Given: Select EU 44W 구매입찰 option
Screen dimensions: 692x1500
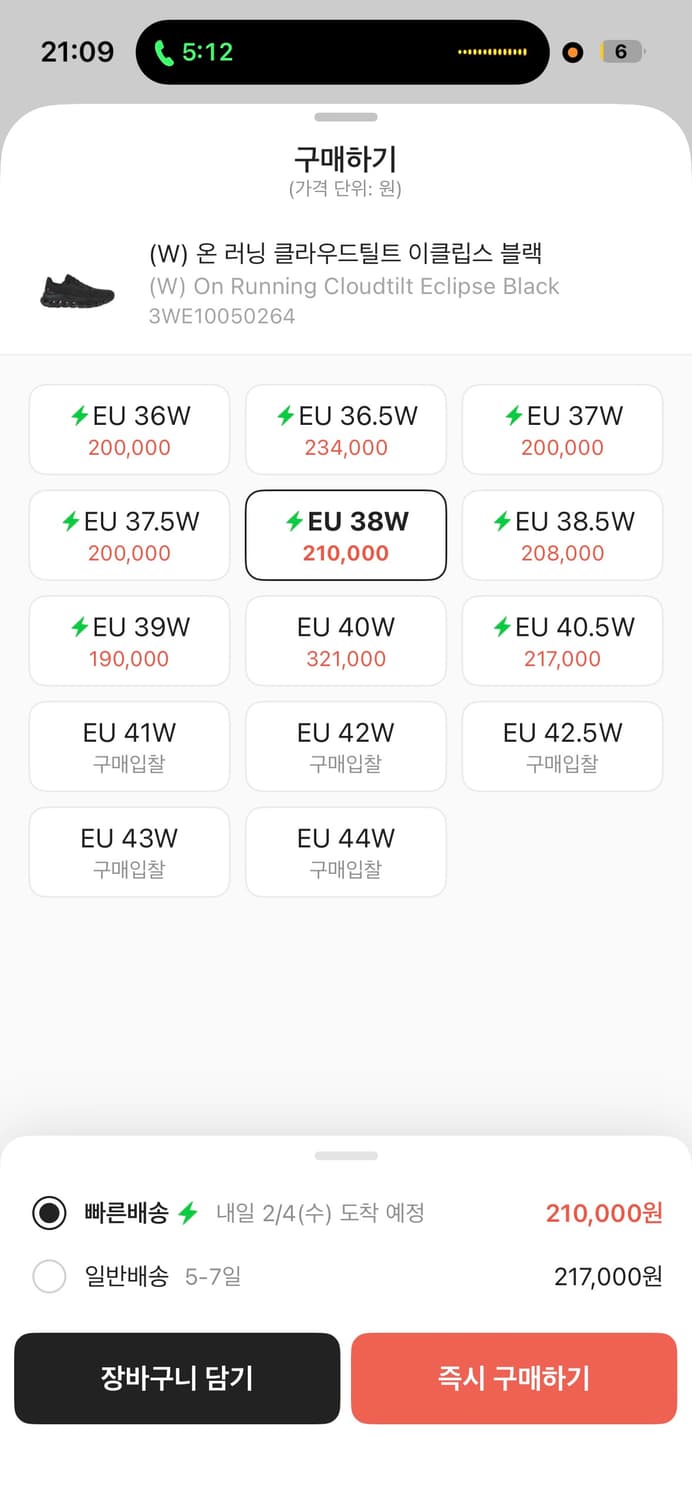Looking at the screenshot, I should pyautogui.click(x=346, y=853).
